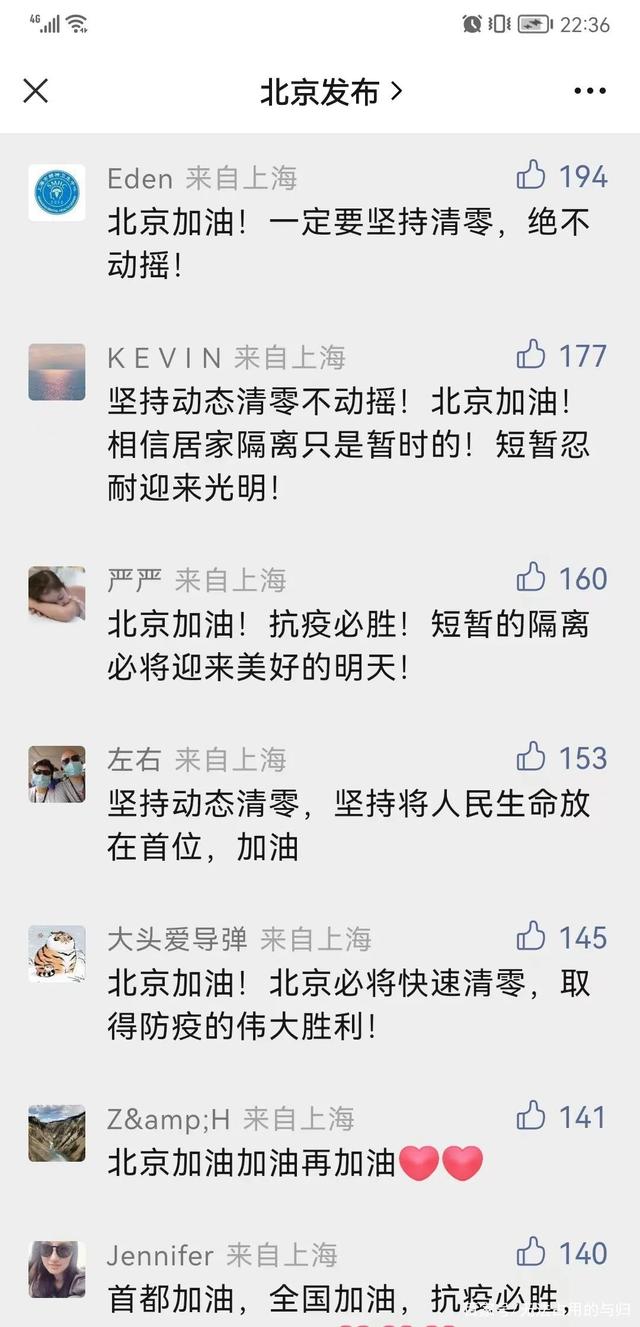
Task: Open the three-dot overflow menu
Action: (590, 92)
